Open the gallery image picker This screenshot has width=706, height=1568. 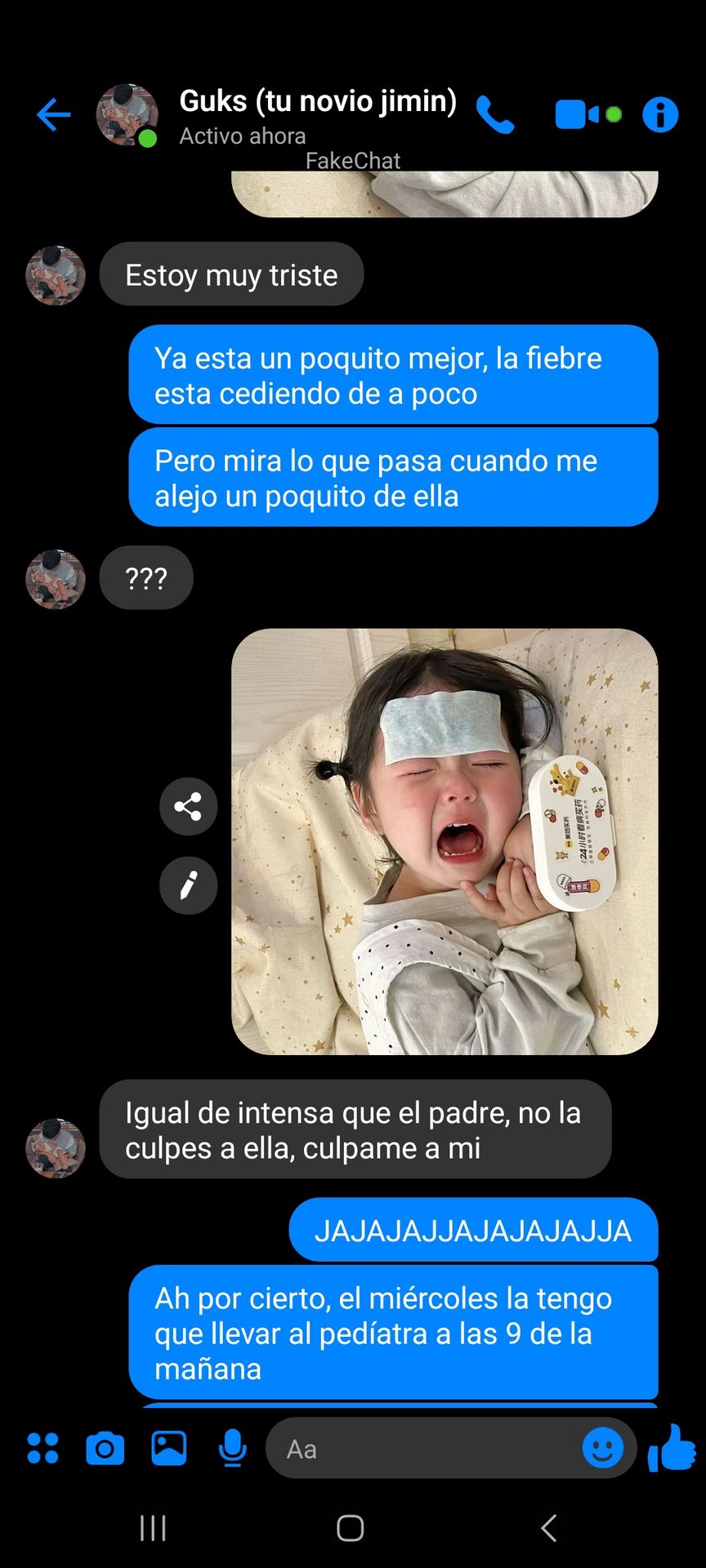[169, 1449]
